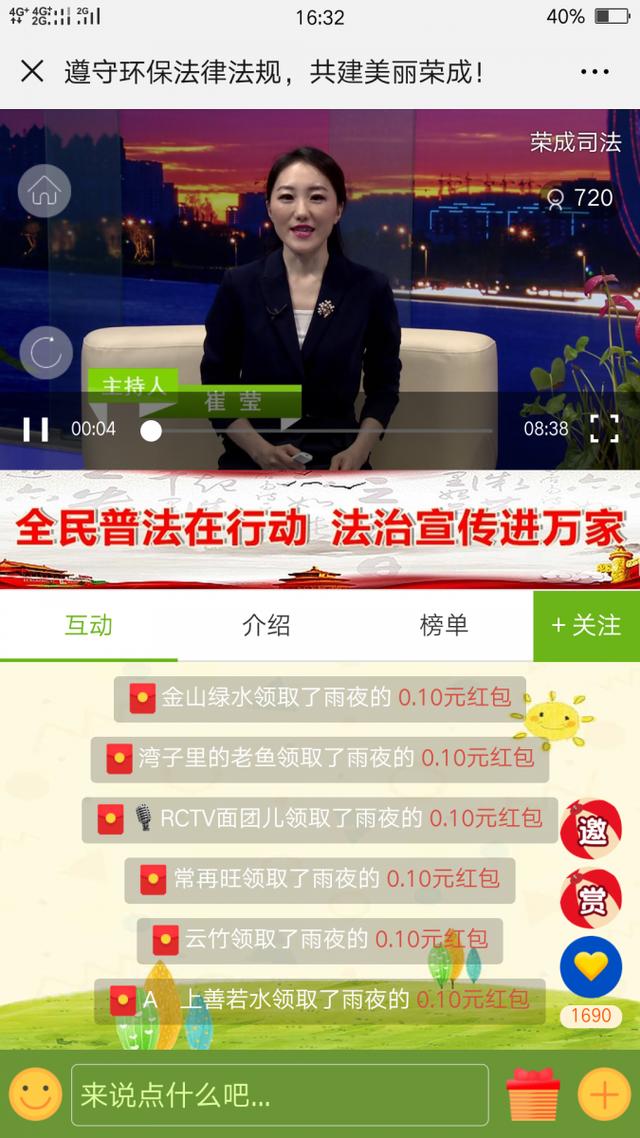This screenshot has height=1138, width=640.
Task: Close the page with the X icon
Action: tap(33, 72)
